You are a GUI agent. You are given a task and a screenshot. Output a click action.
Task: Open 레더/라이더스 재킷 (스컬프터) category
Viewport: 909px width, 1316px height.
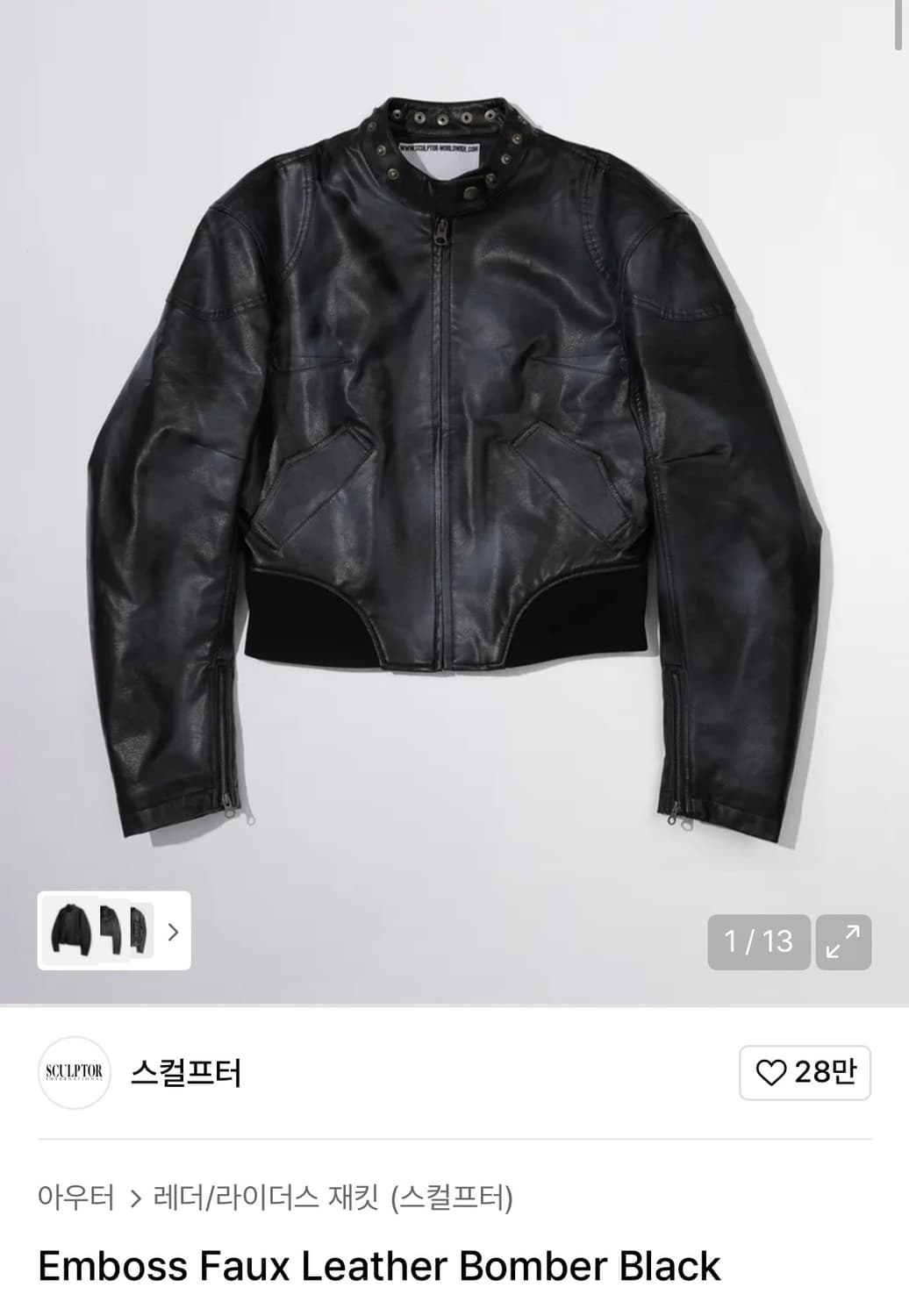click(x=333, y=1198)
